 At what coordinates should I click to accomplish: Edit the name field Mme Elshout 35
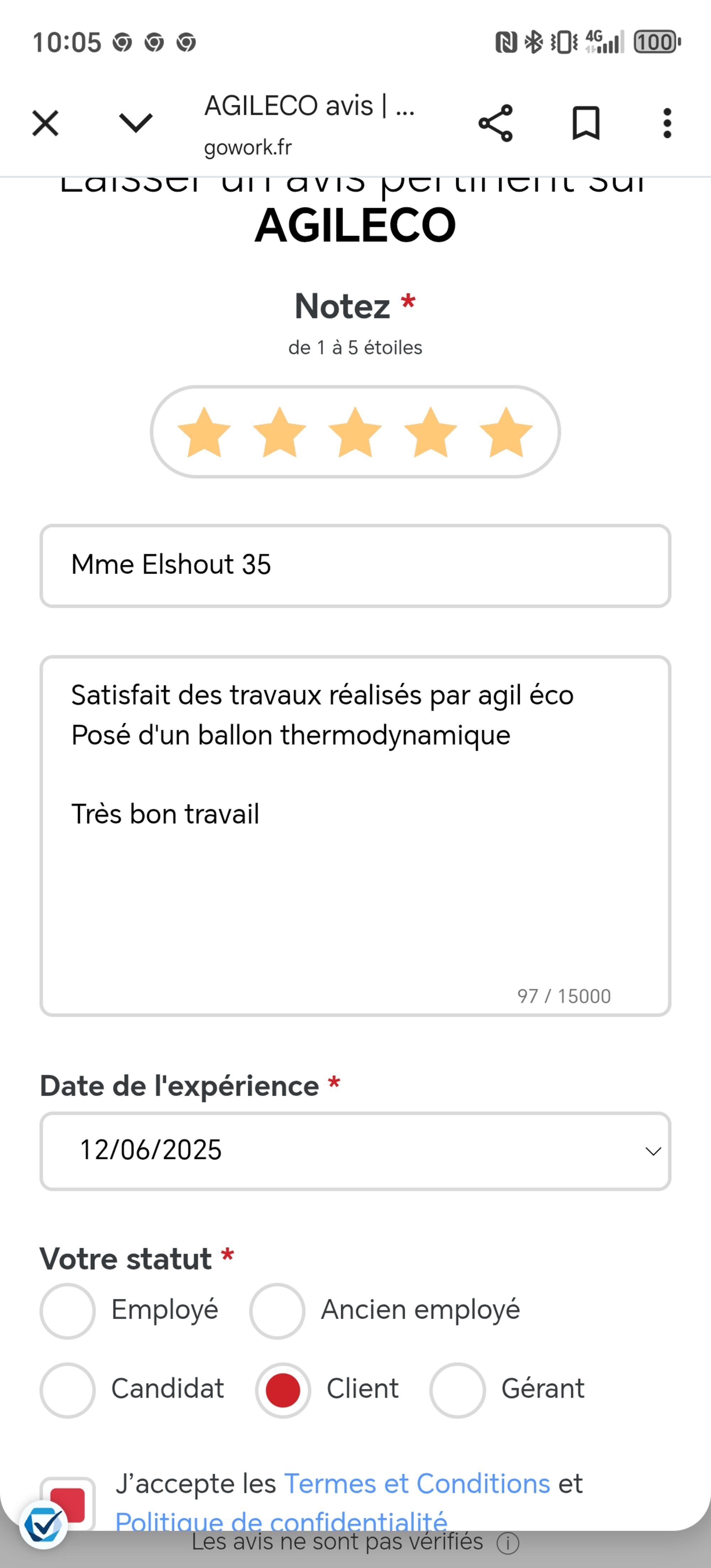[x=355, y=565]
